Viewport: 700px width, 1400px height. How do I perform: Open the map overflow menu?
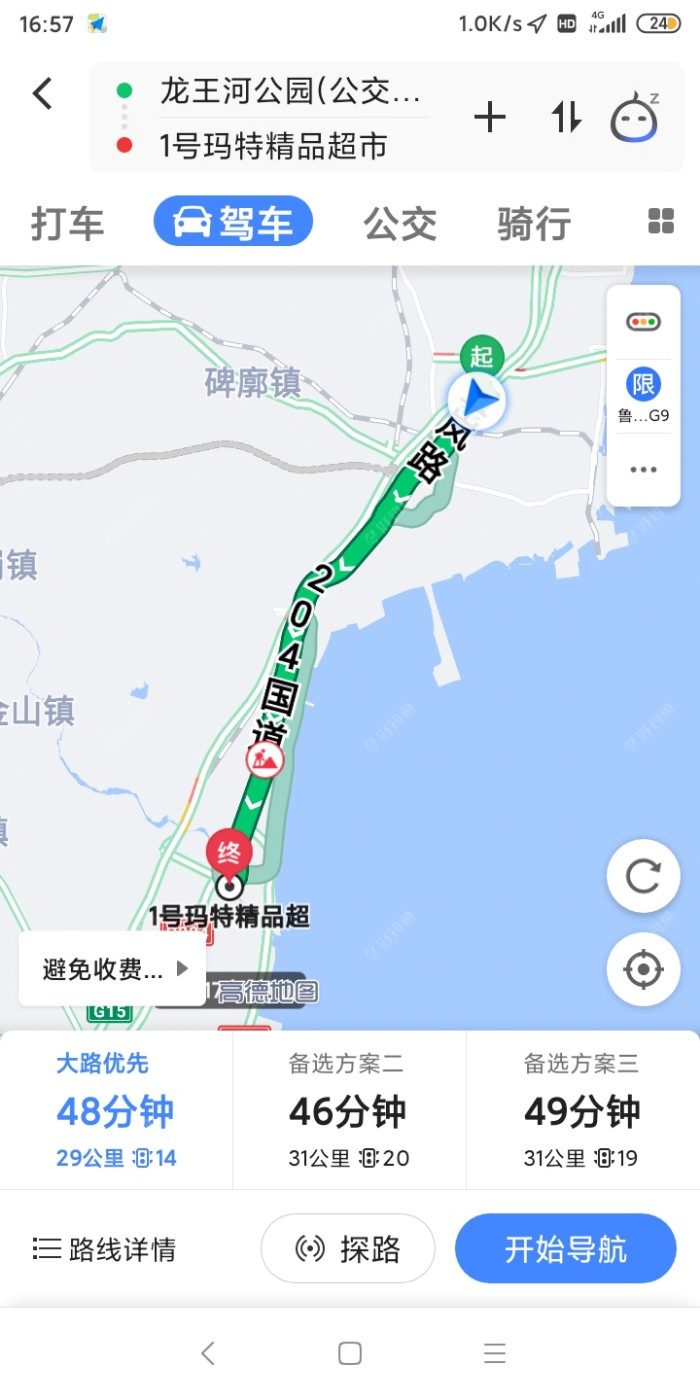point(643,469)
